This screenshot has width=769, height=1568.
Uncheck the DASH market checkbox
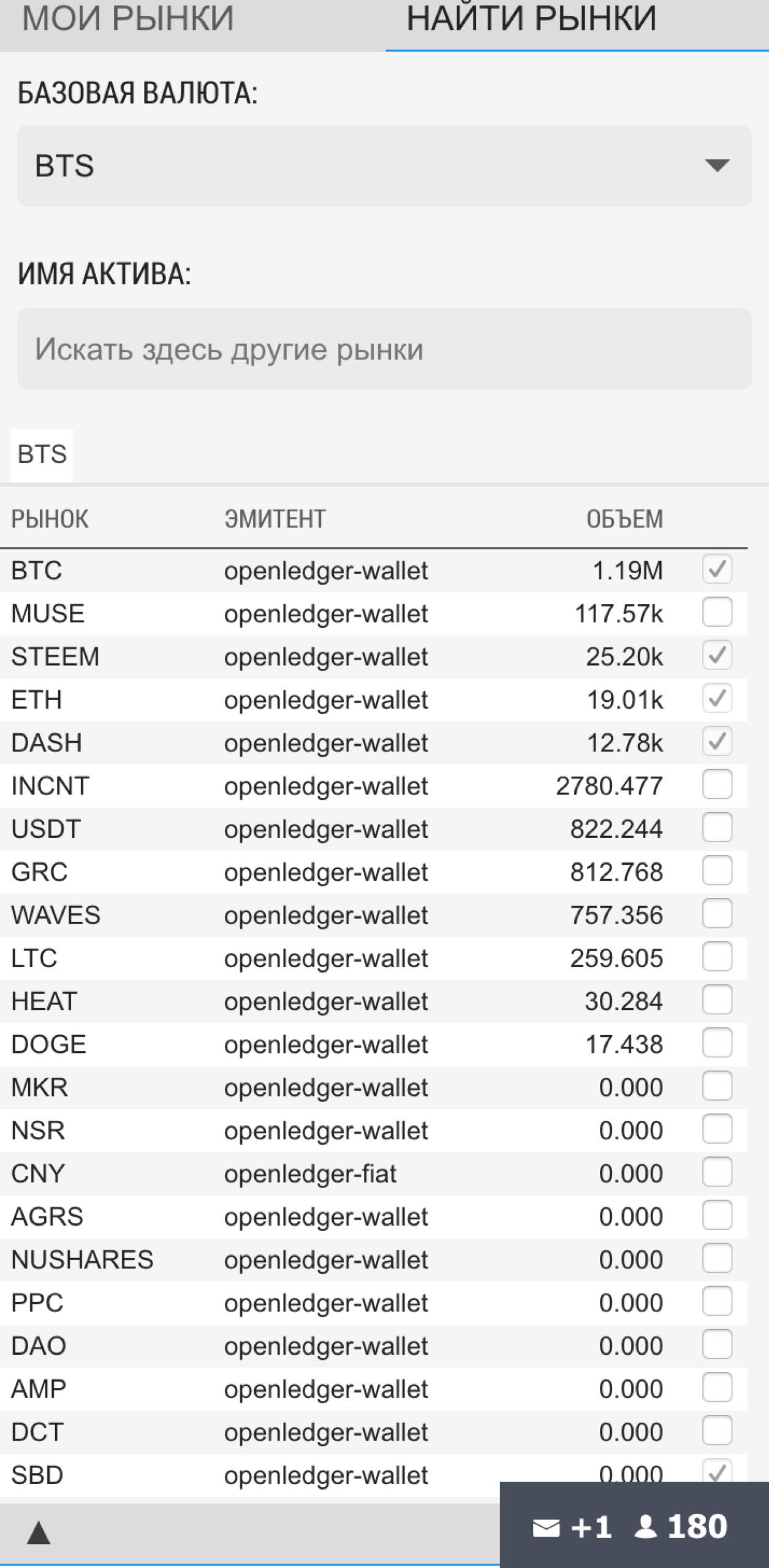717,742
